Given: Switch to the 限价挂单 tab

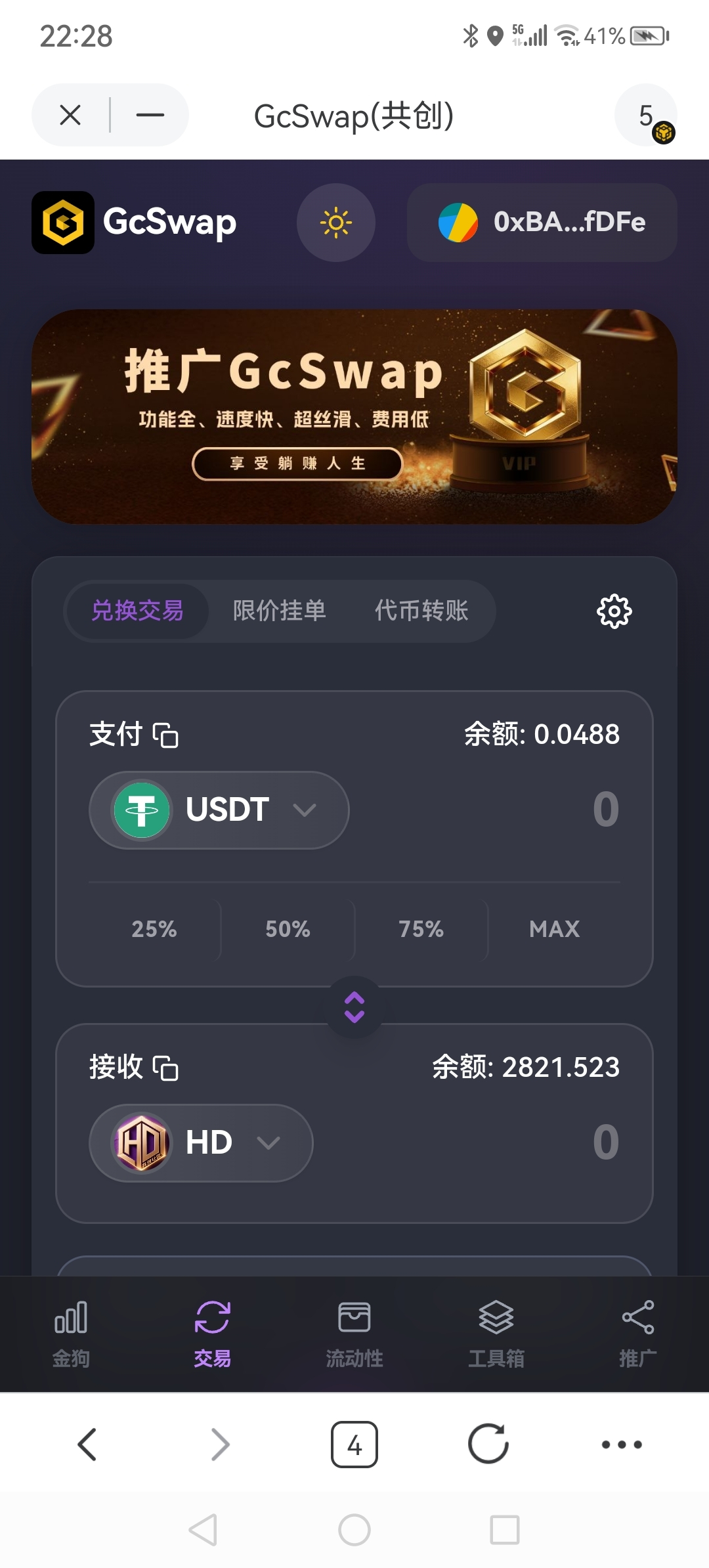Looking at the screenshot, I should [x=279, y=611].
